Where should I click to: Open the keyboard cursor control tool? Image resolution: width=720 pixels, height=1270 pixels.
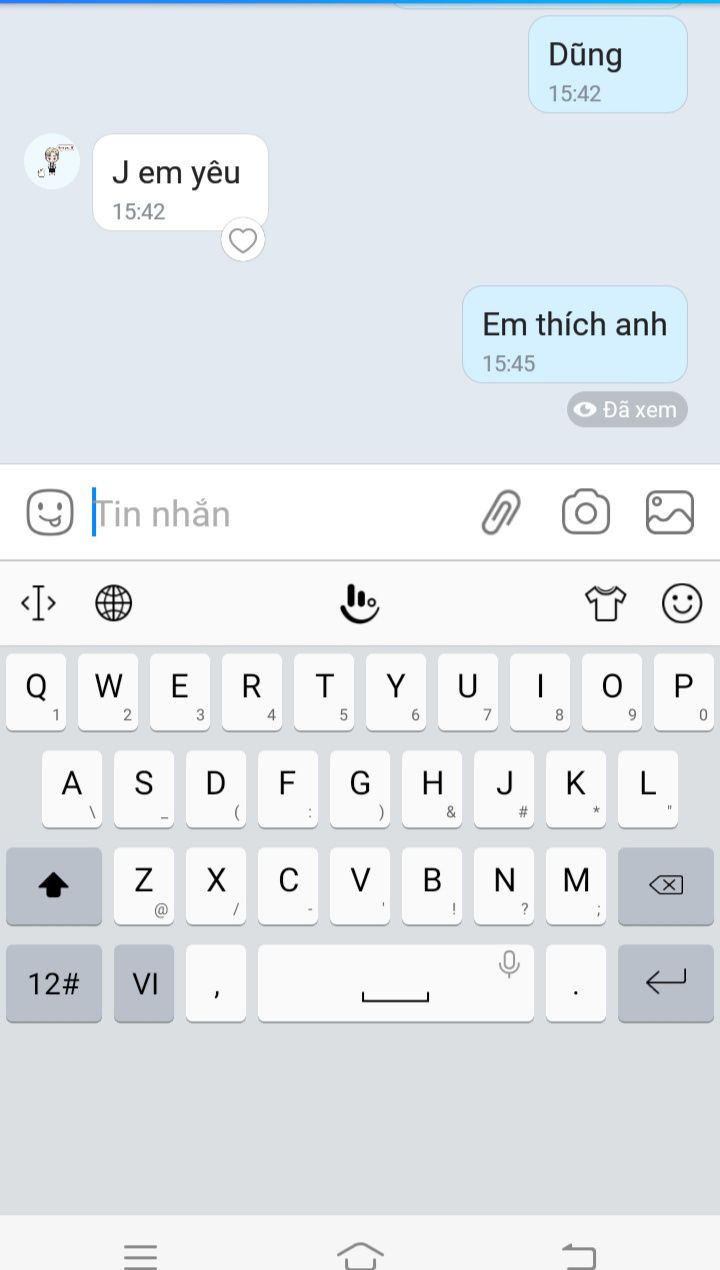pos(38,603)
